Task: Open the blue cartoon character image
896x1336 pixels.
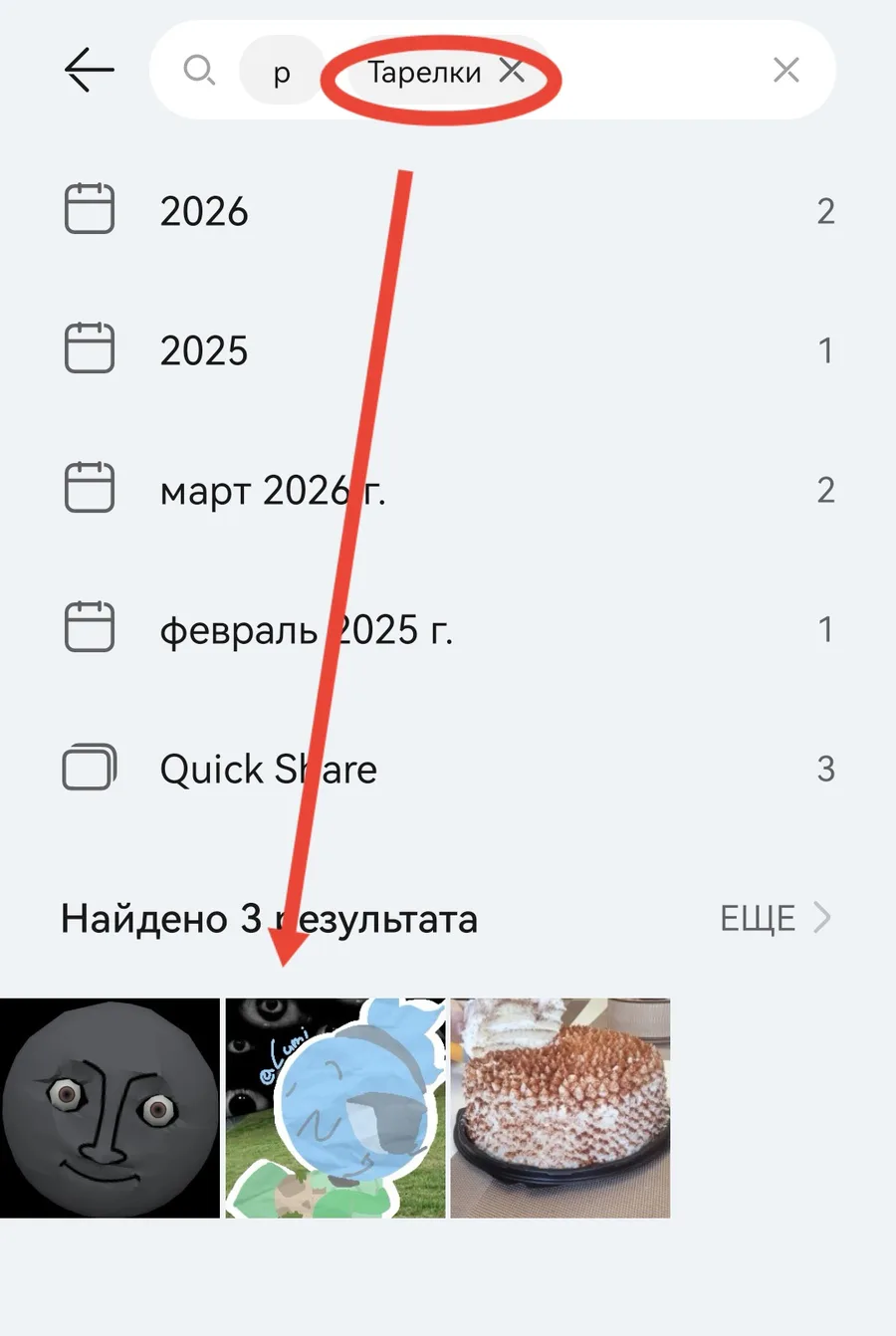Action: pos(336,1108)
